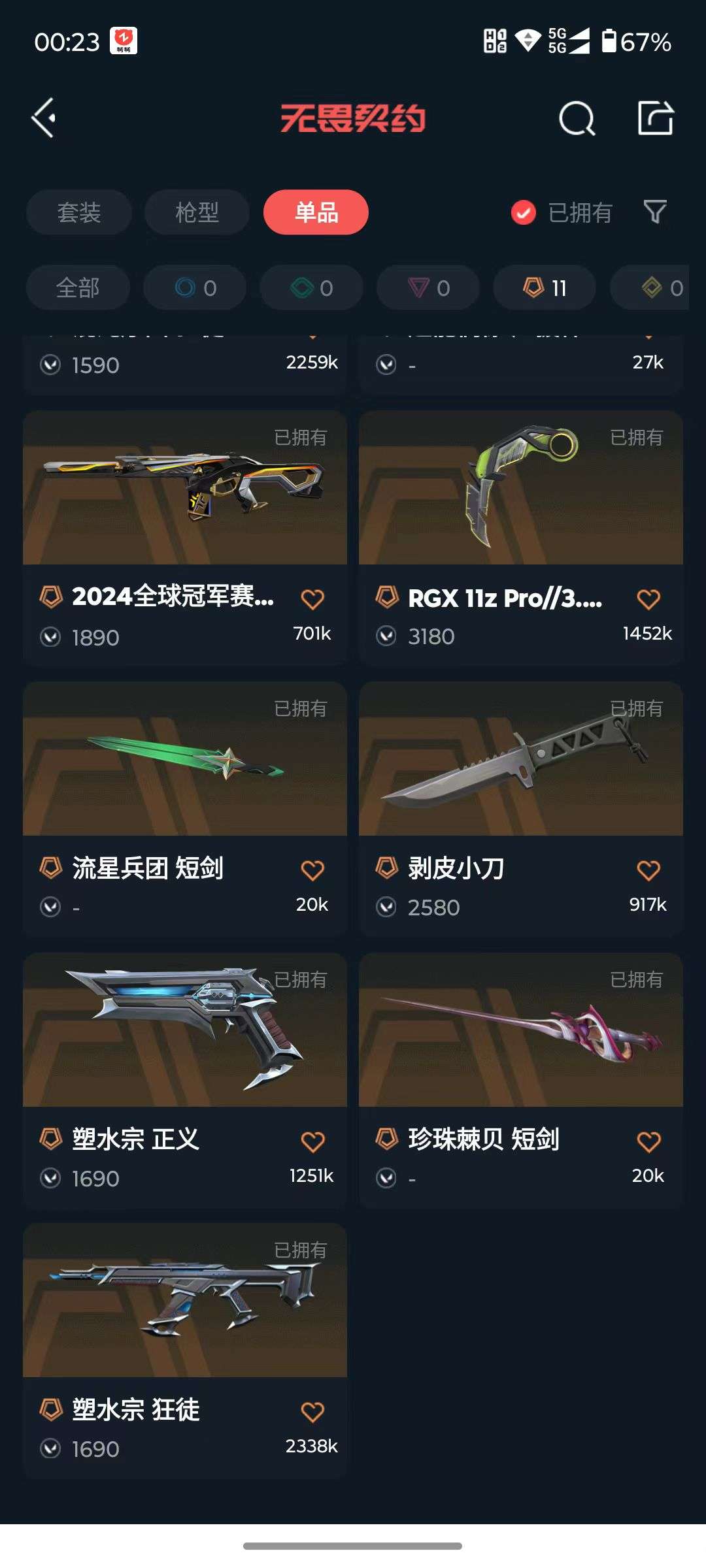Select the teal diamond rarity filter
The image size is (706, 1568).
[311, 288]
